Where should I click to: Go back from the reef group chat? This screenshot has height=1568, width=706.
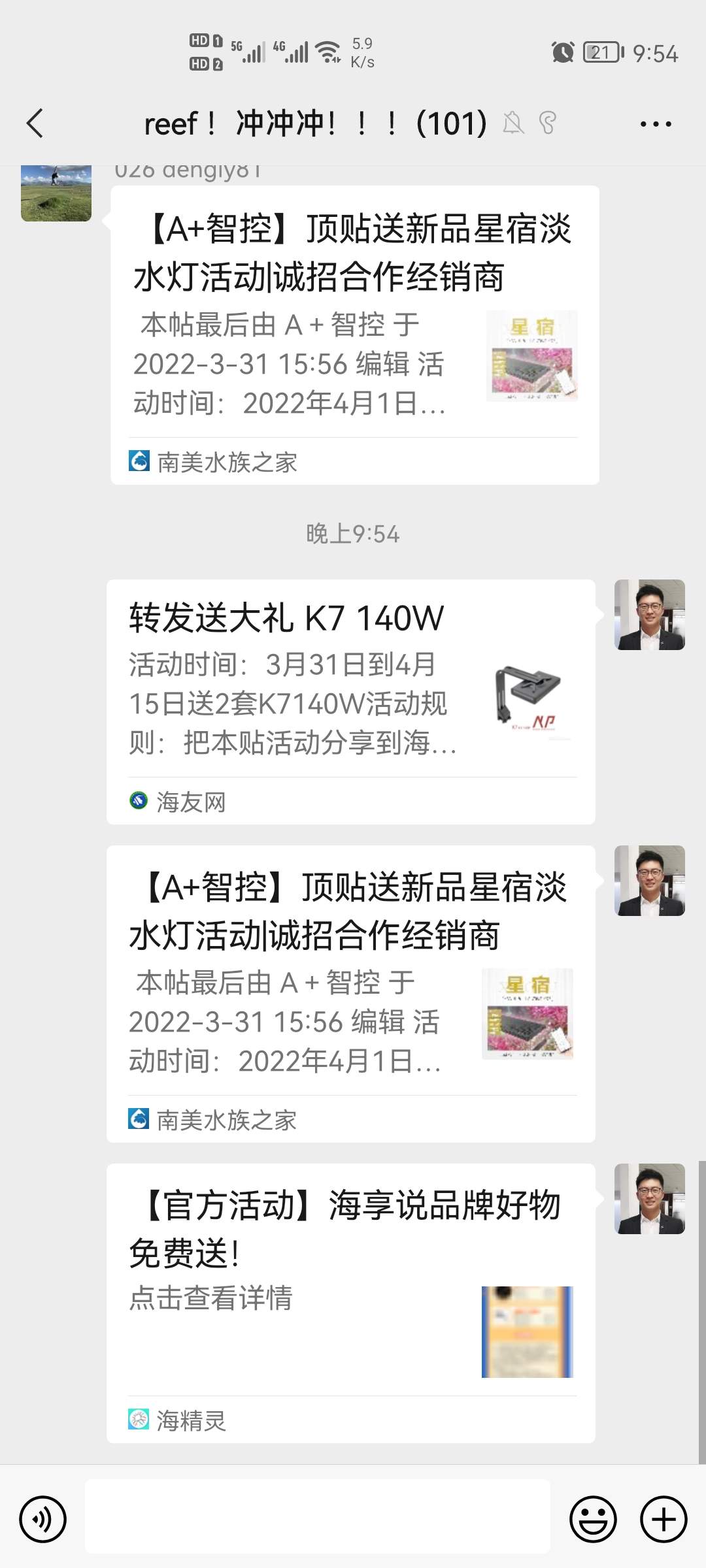(35, 123)
